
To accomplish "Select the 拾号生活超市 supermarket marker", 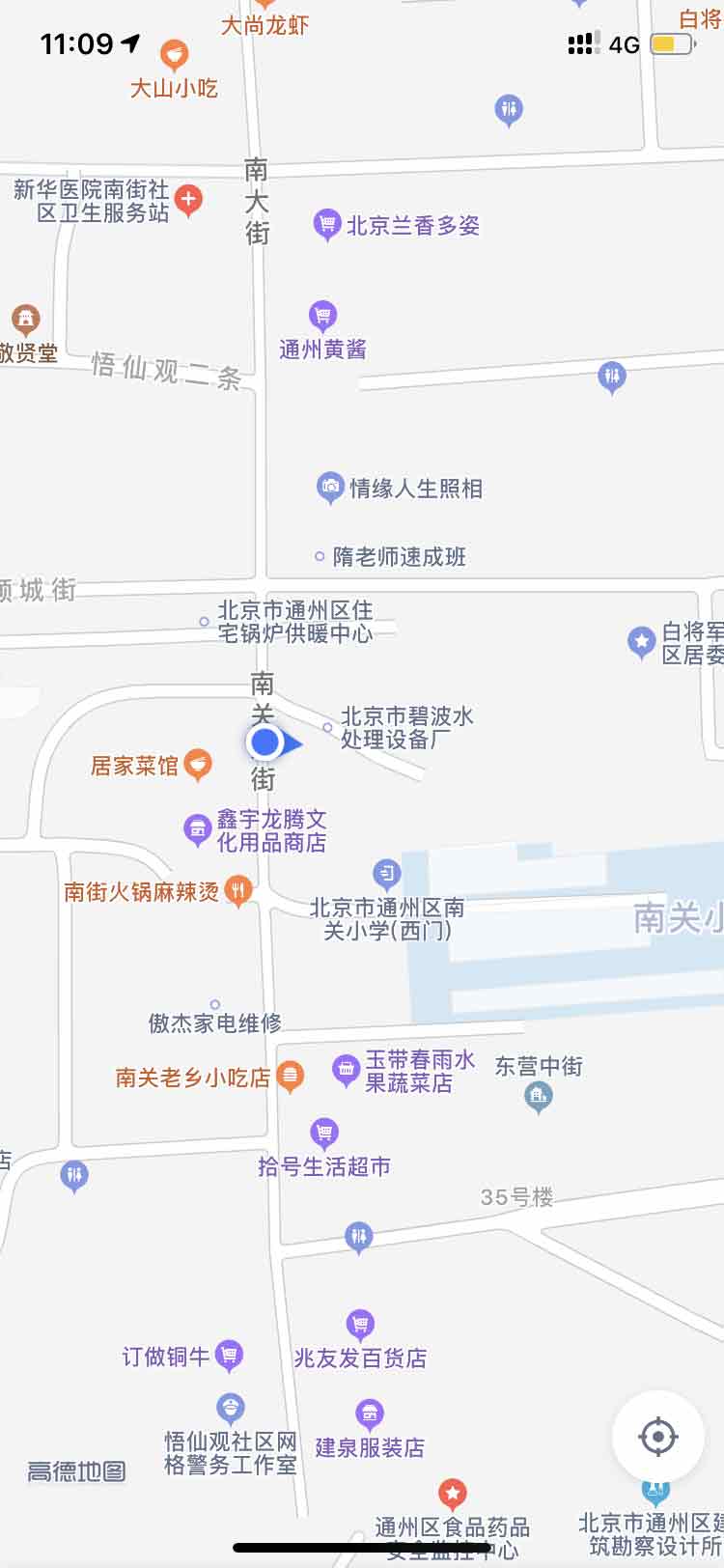I will [325, 1133].
